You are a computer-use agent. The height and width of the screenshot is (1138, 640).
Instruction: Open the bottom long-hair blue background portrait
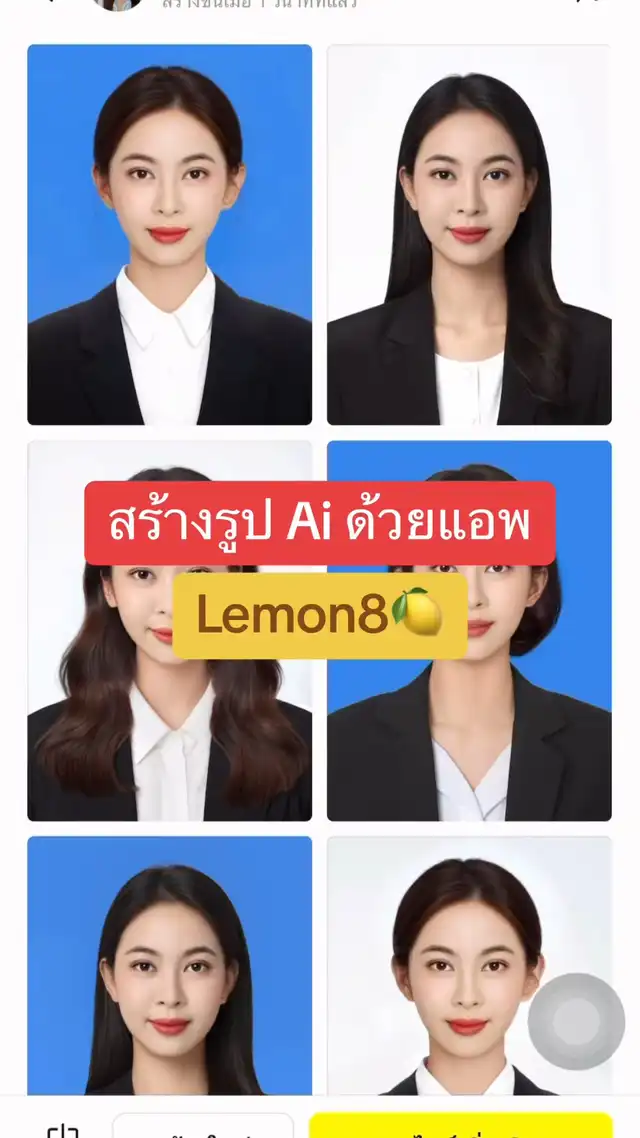pyautogui.click(x=169, y=965)
